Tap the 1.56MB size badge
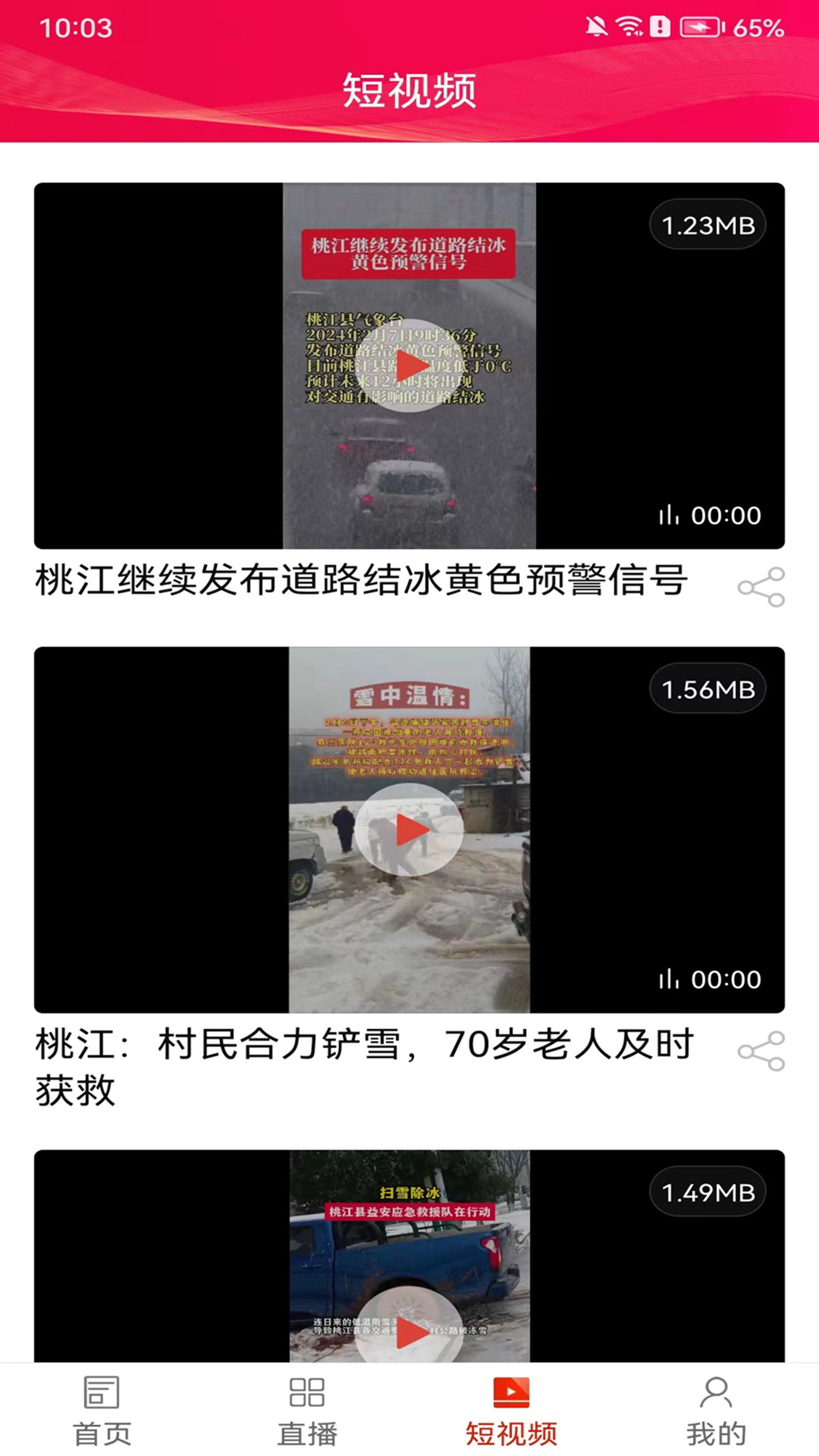The width and height of the screenshot is (819, 1456). pos(708,689)
